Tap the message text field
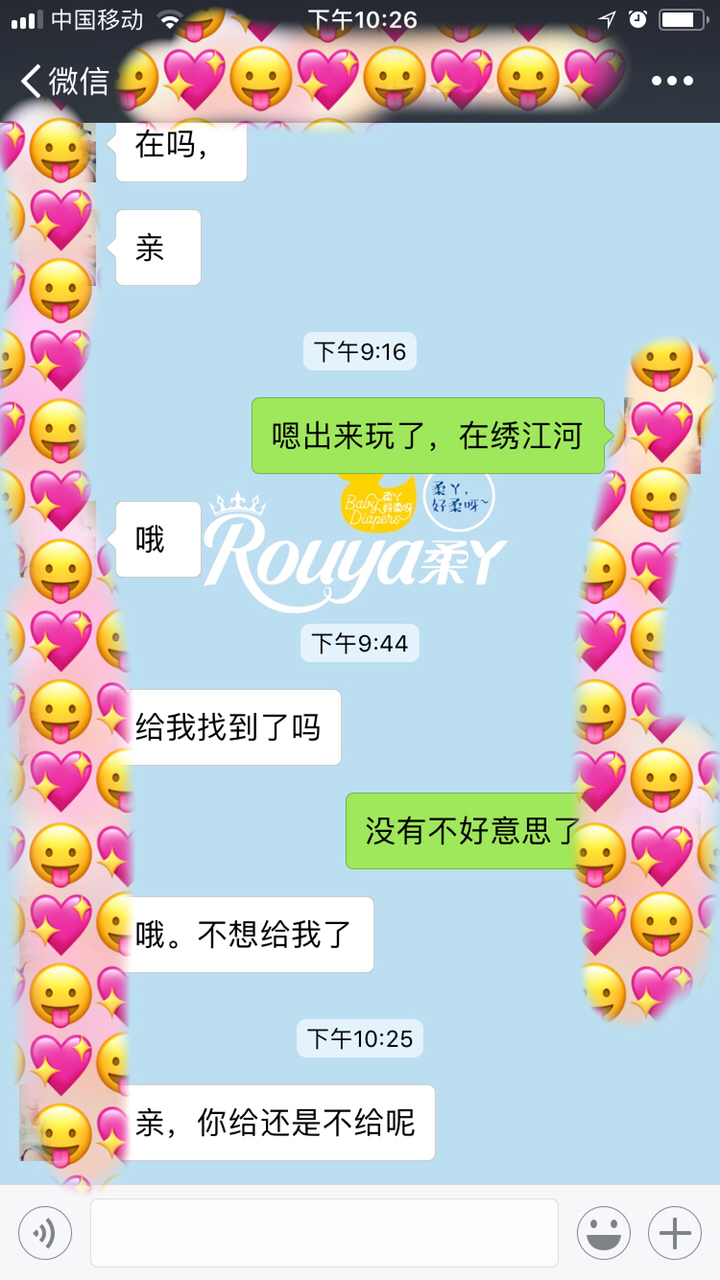The width and height of the screenshot is (720, 1280). 324,1233
